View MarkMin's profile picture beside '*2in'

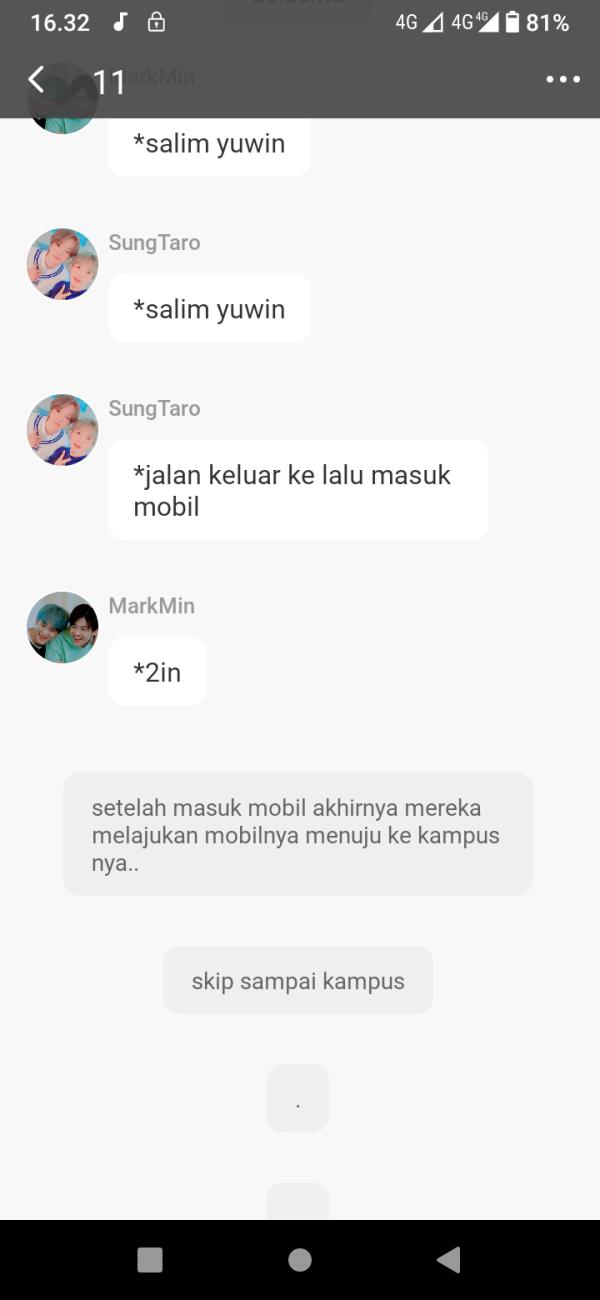(62, 627)
